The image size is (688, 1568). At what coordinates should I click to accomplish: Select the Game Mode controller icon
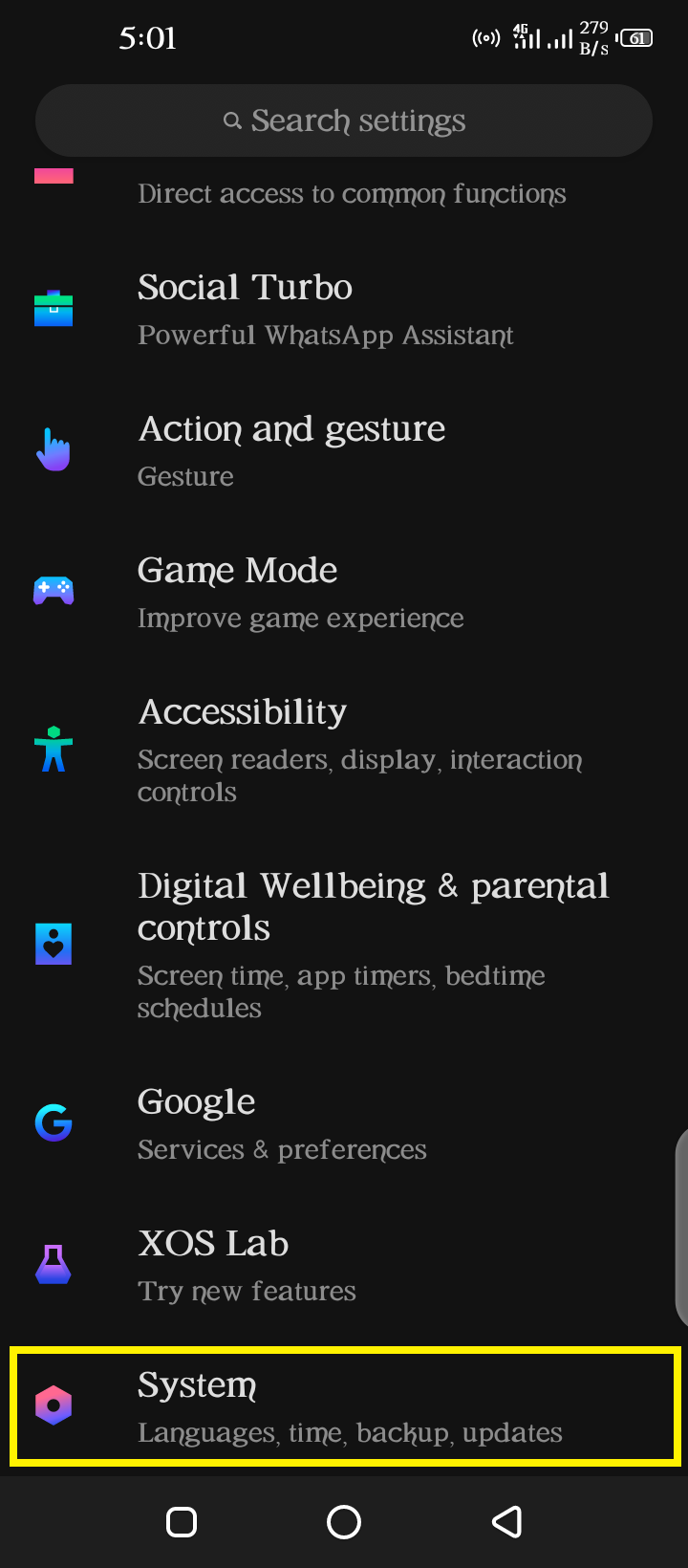click(x=53, y=589)
